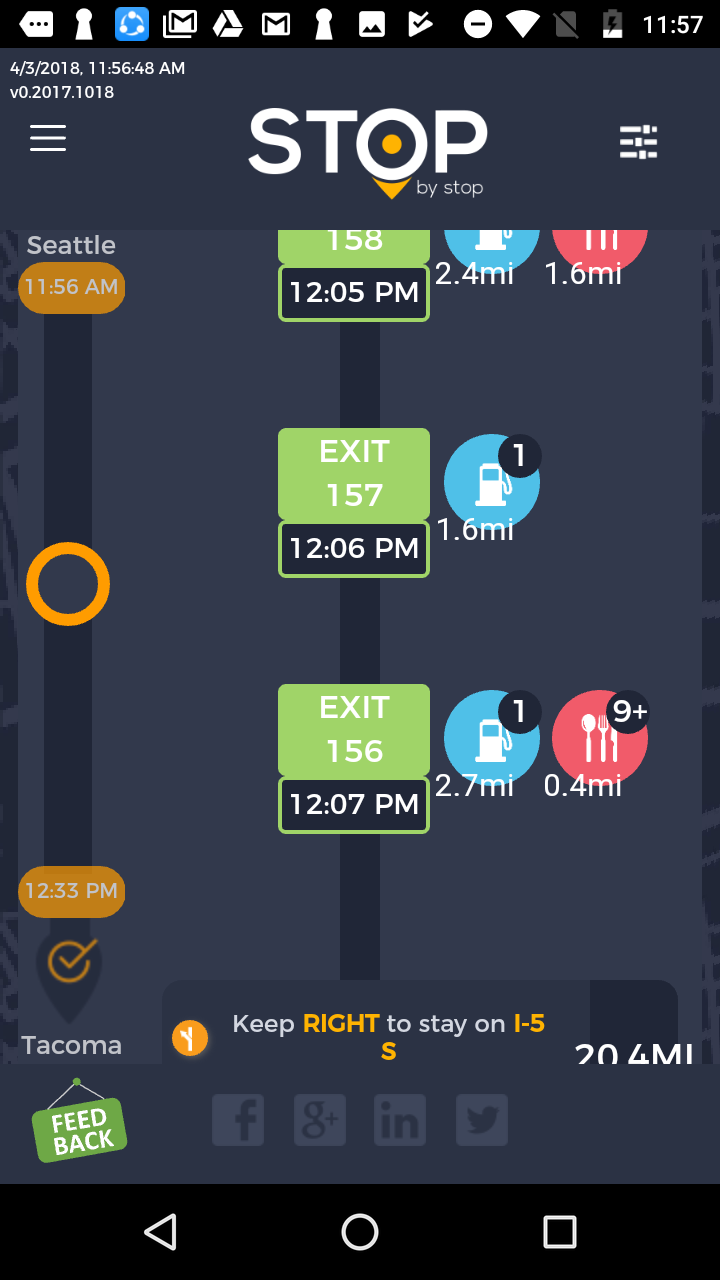Open the hamburger menu
This screenshot has width=720, height=1280.
click(48, 138)
